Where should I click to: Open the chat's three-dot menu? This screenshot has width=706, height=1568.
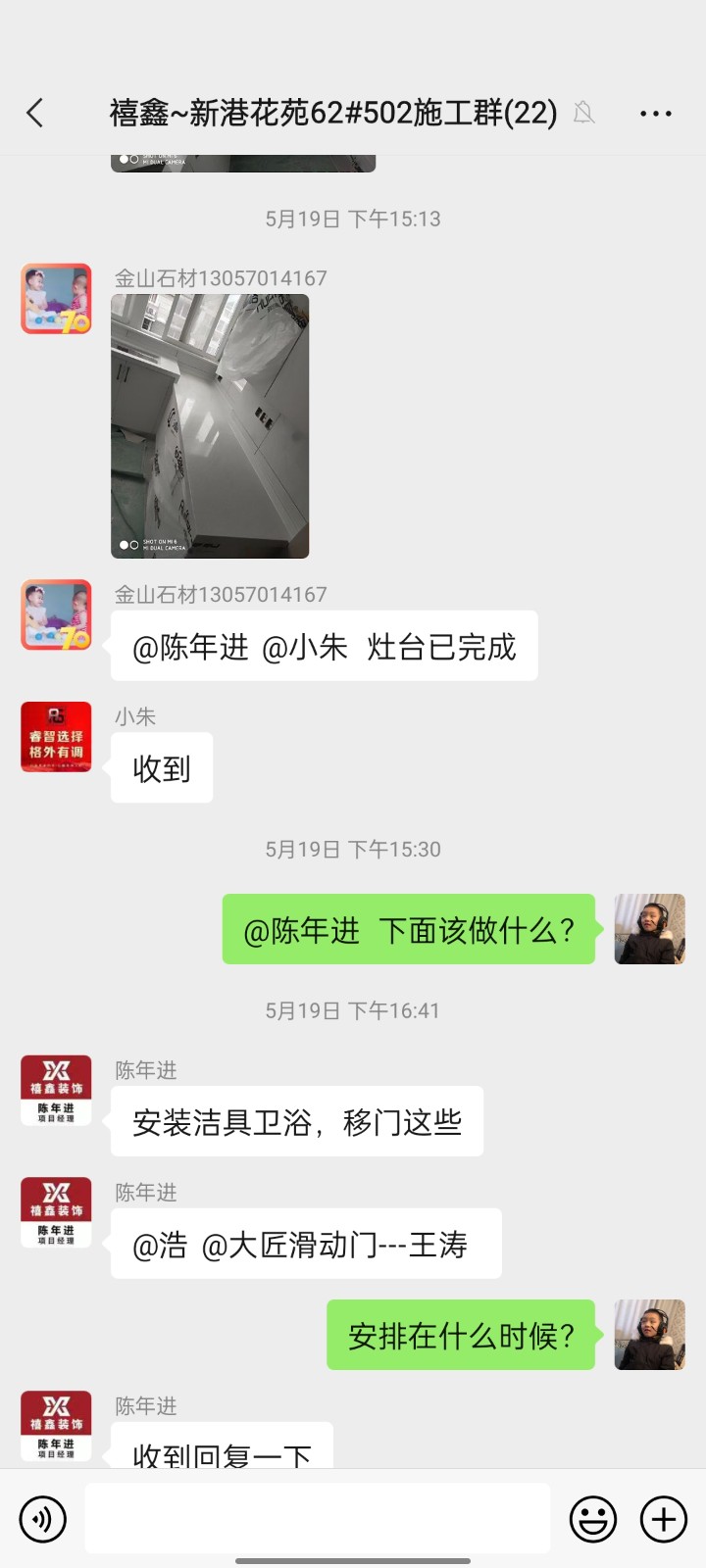655,114
